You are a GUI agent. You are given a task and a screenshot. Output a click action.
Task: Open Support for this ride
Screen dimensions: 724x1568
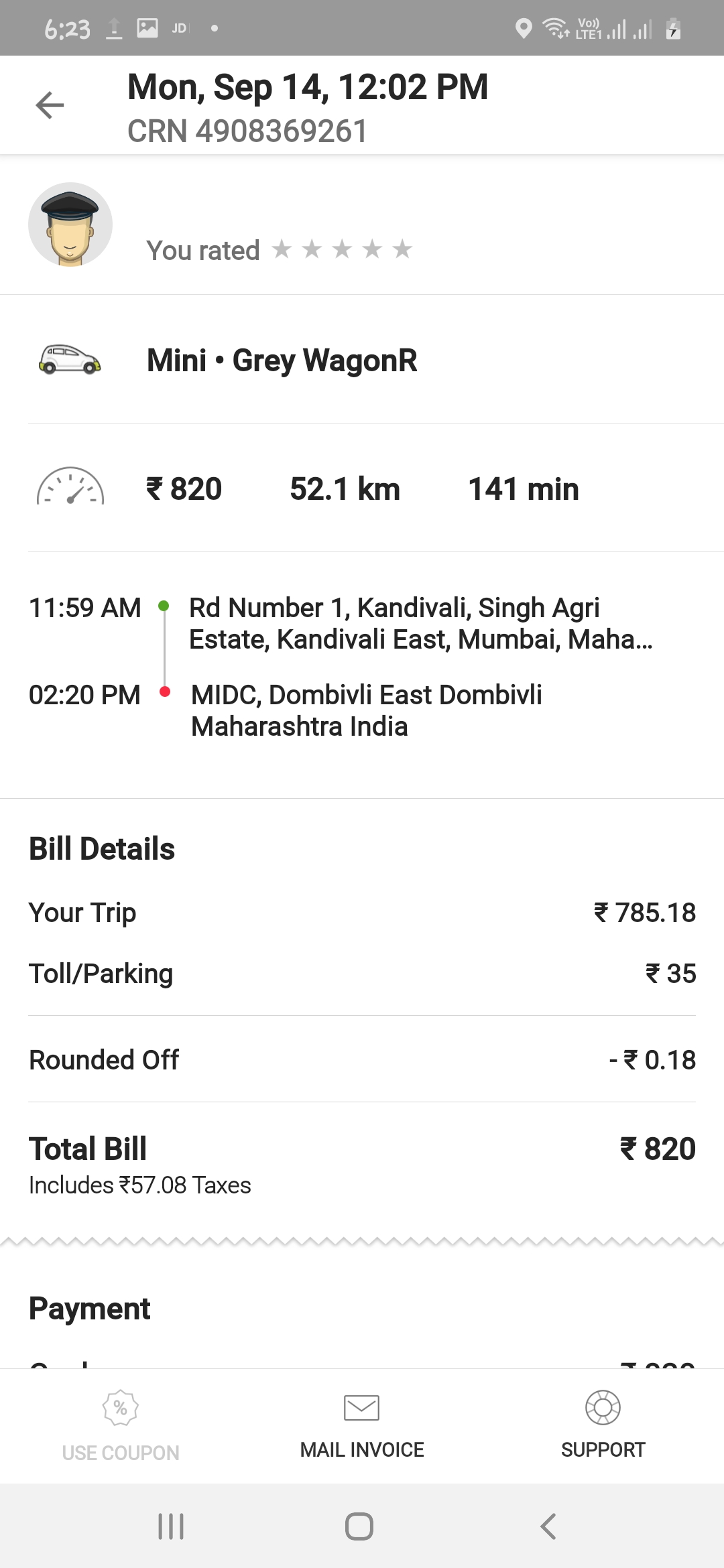pos(603,1425)
